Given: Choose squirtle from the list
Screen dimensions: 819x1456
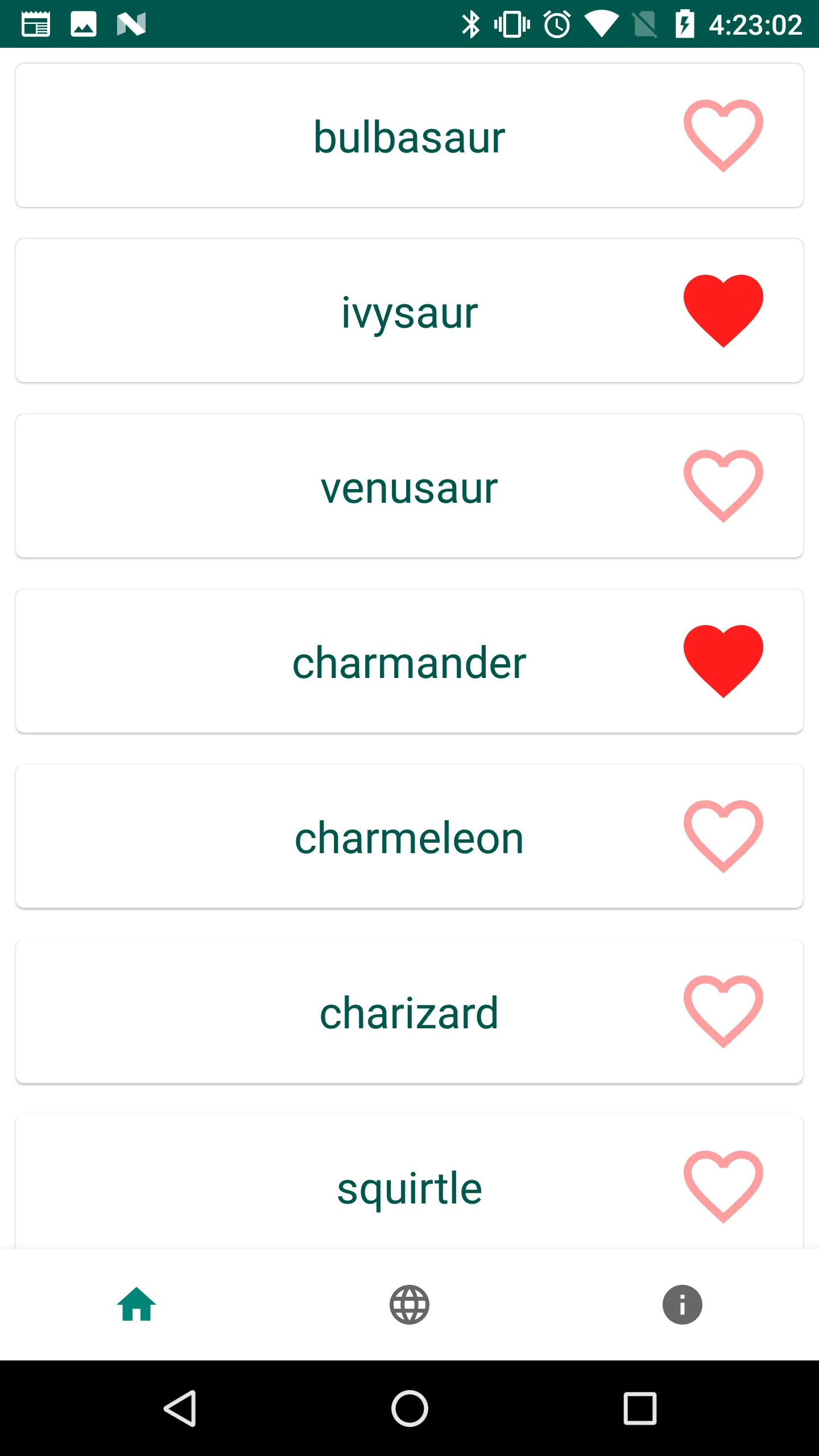Looking at the screenshot, I should point(408,1188).
